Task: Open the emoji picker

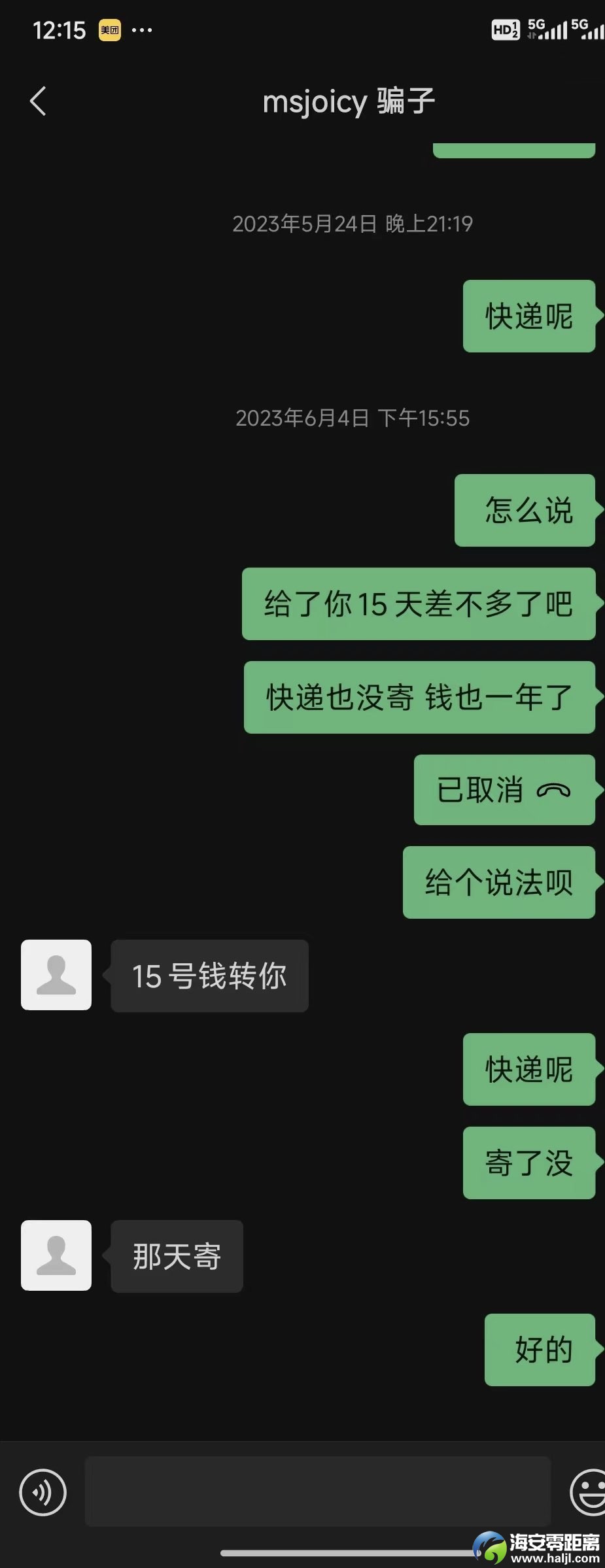Action: (x=588, y=1492)
